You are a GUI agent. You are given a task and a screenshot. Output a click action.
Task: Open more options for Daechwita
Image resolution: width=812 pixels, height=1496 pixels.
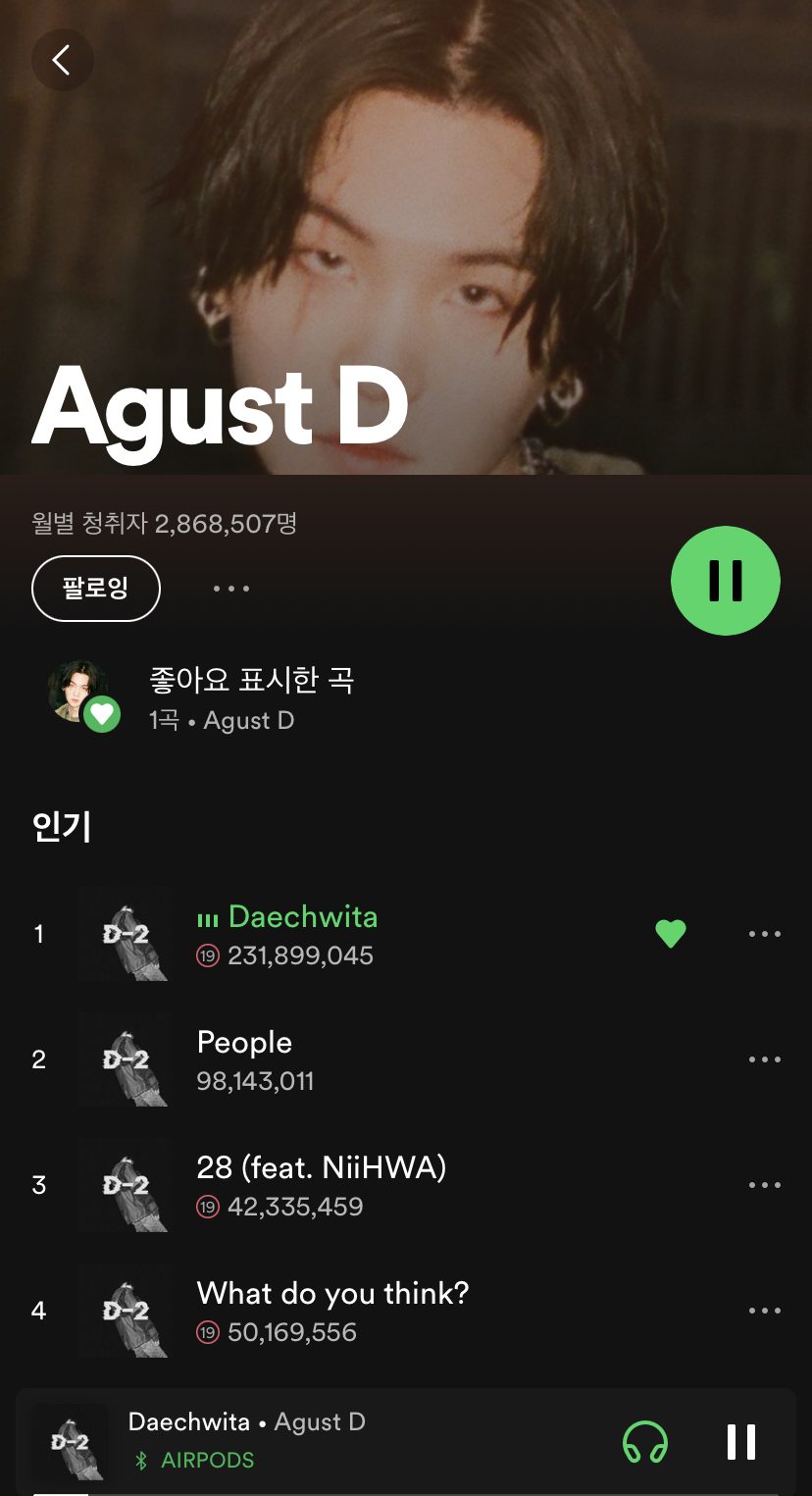click(x=764, y=934)
